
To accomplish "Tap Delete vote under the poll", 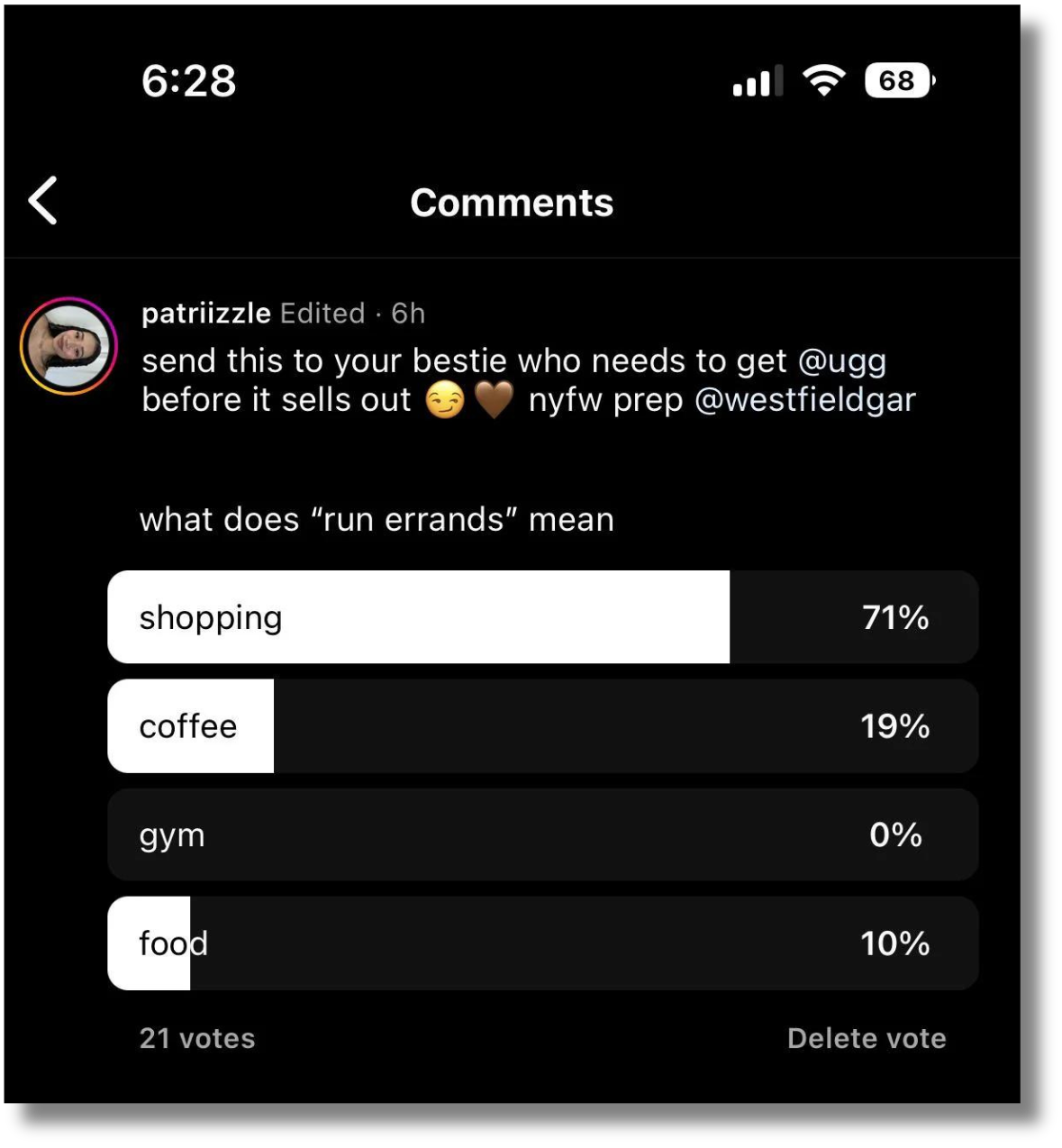I will click(866, 1038).
